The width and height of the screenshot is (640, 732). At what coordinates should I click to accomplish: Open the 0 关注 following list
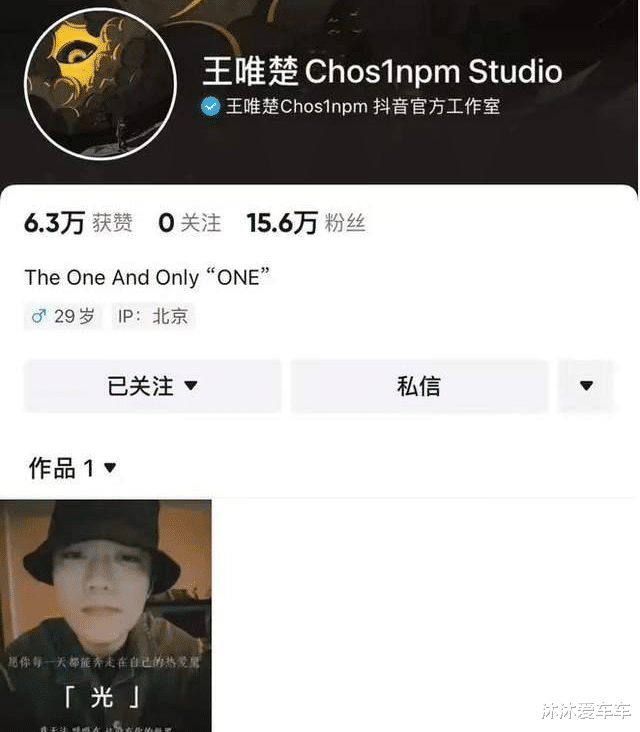point(189,223)
